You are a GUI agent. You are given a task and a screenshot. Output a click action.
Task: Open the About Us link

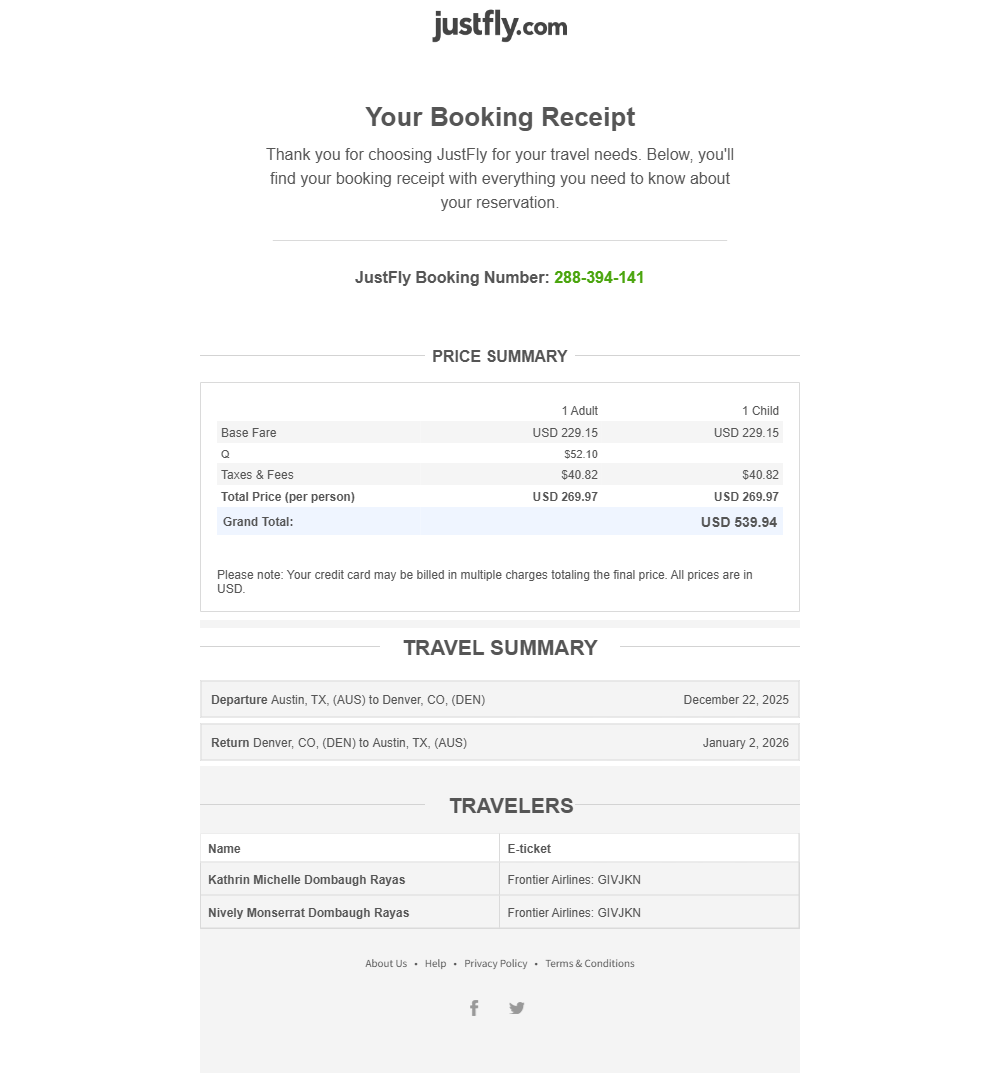[385, 964]
